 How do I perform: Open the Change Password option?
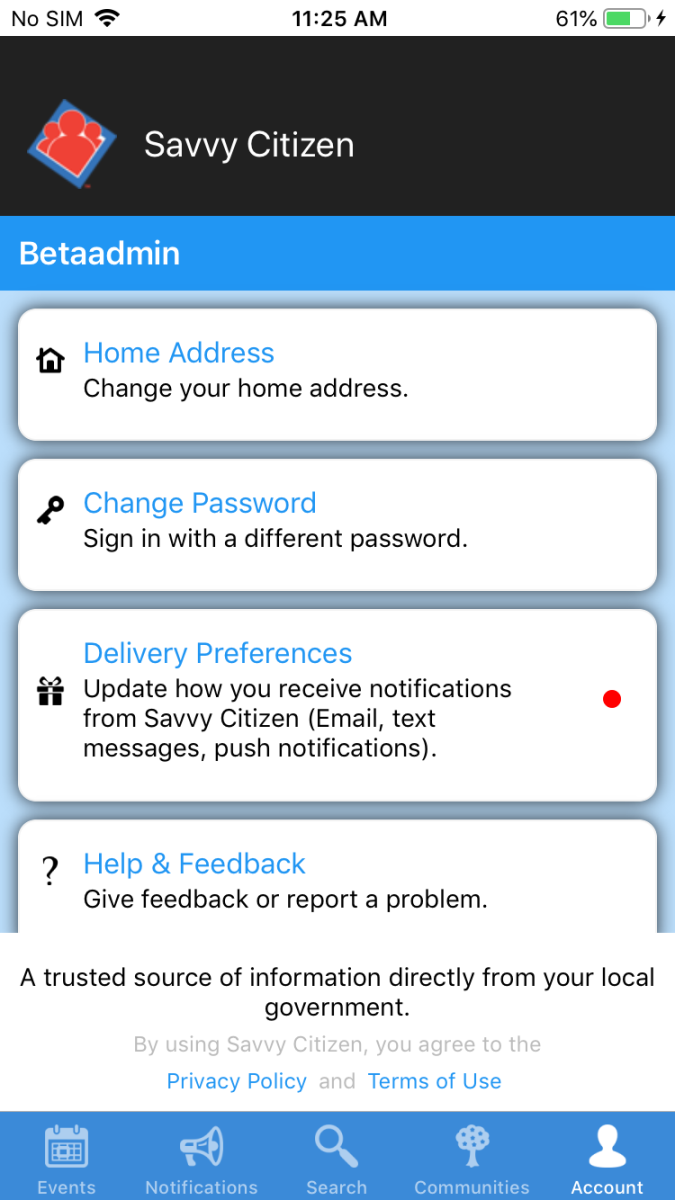click(x=337, y=524)
